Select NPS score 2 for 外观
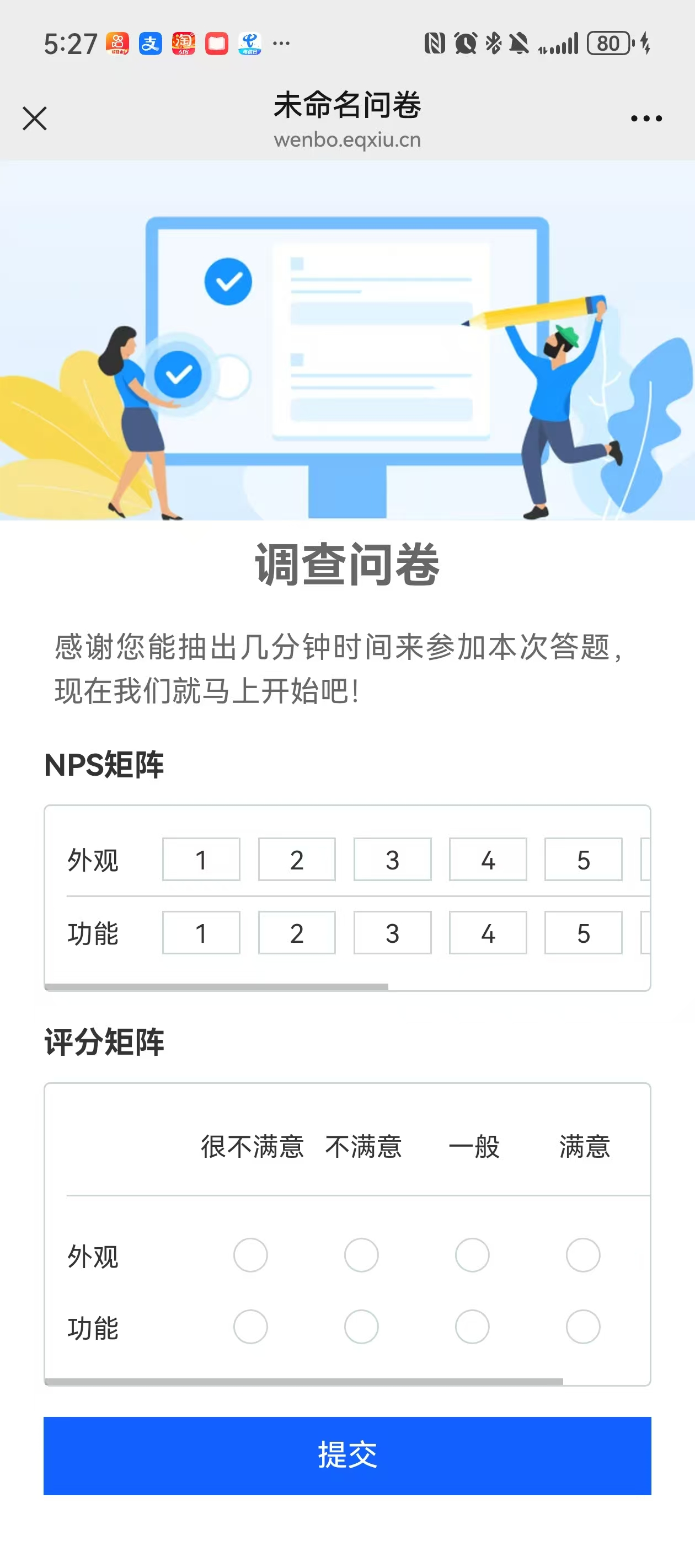Viewport: 695px width, 1568px height. click(x=297, y=860)
